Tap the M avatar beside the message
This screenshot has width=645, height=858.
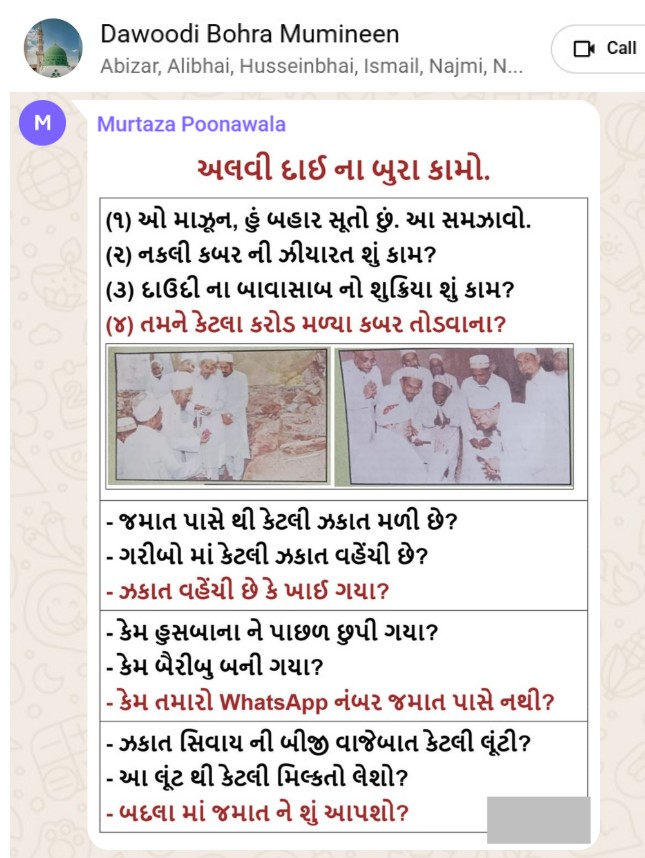(42, 123)
